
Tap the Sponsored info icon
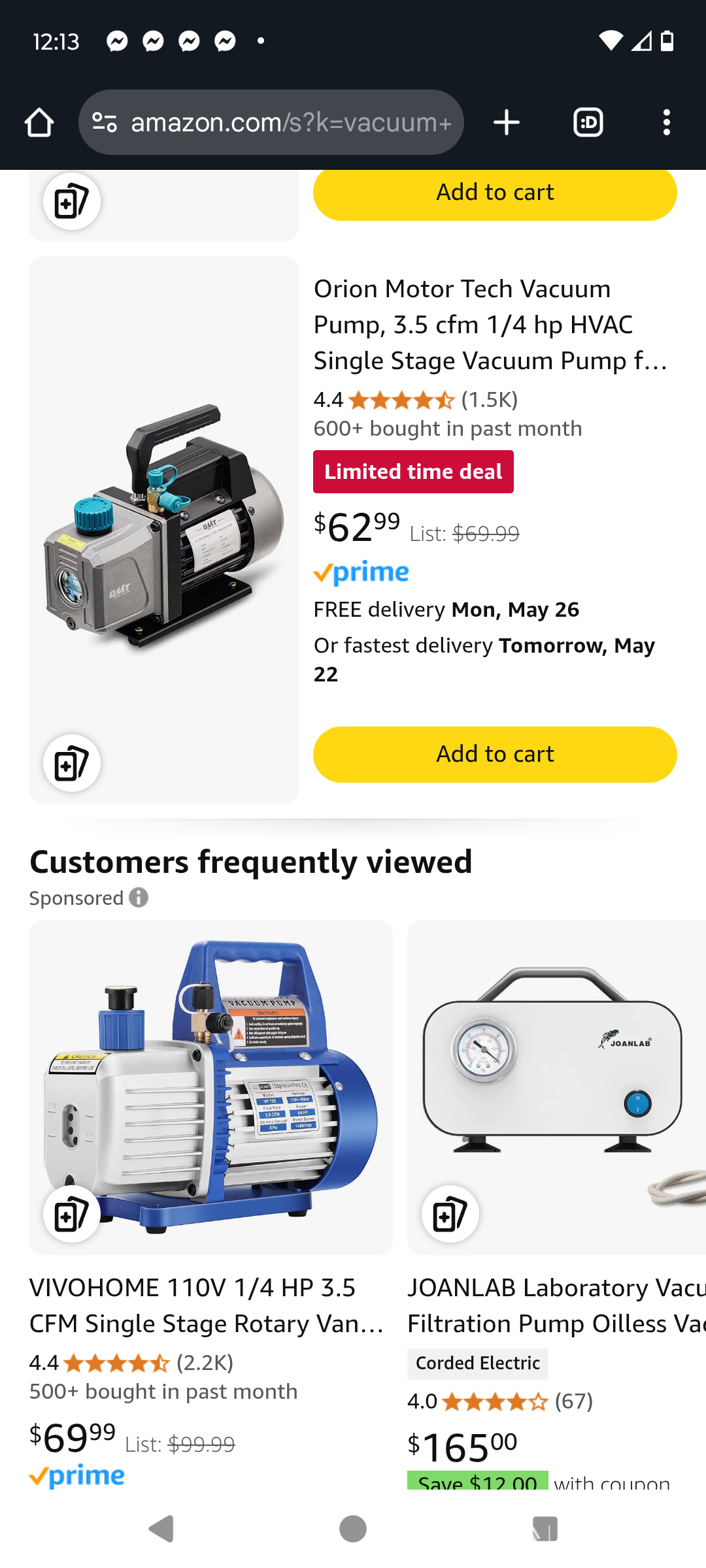pos(139,898)
